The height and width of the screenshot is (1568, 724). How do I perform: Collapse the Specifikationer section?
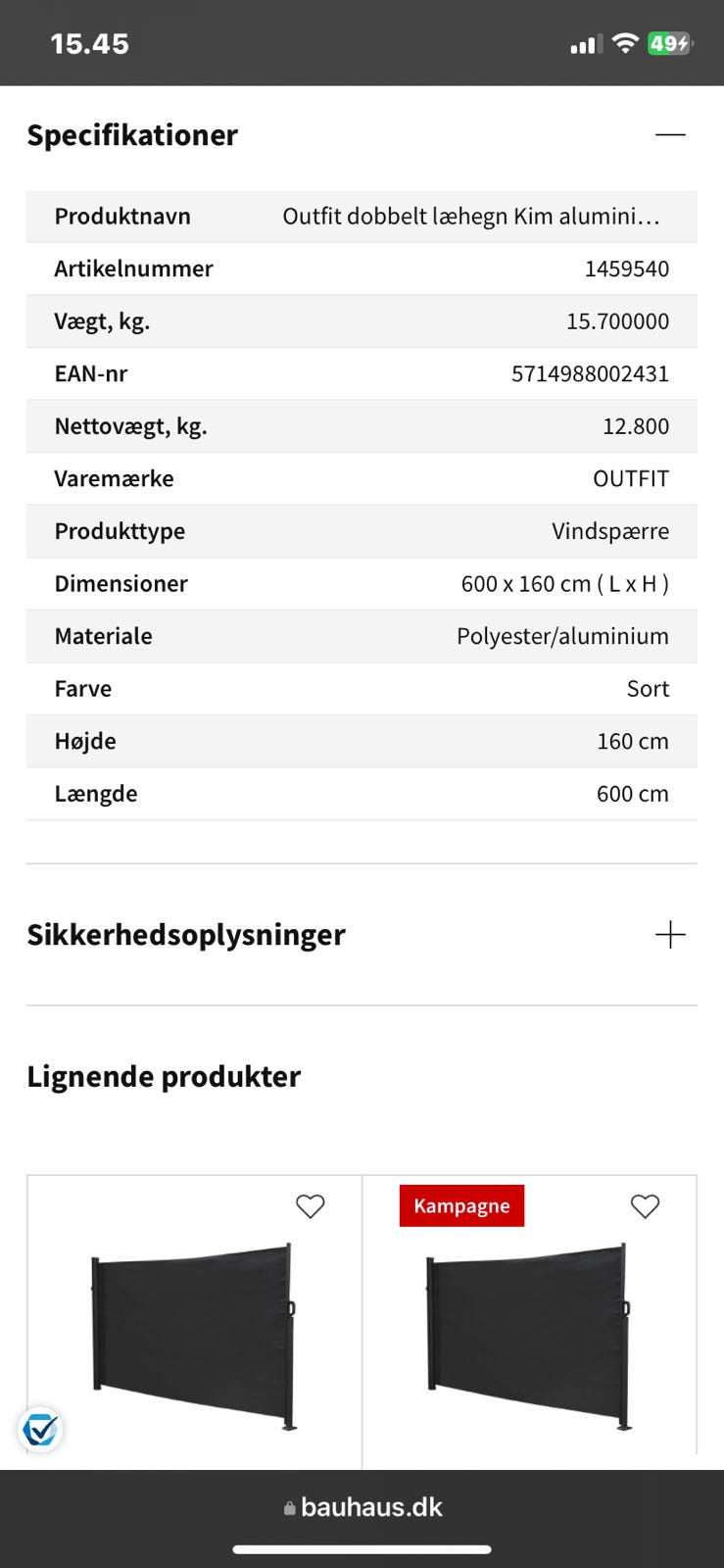coord(670,134)
